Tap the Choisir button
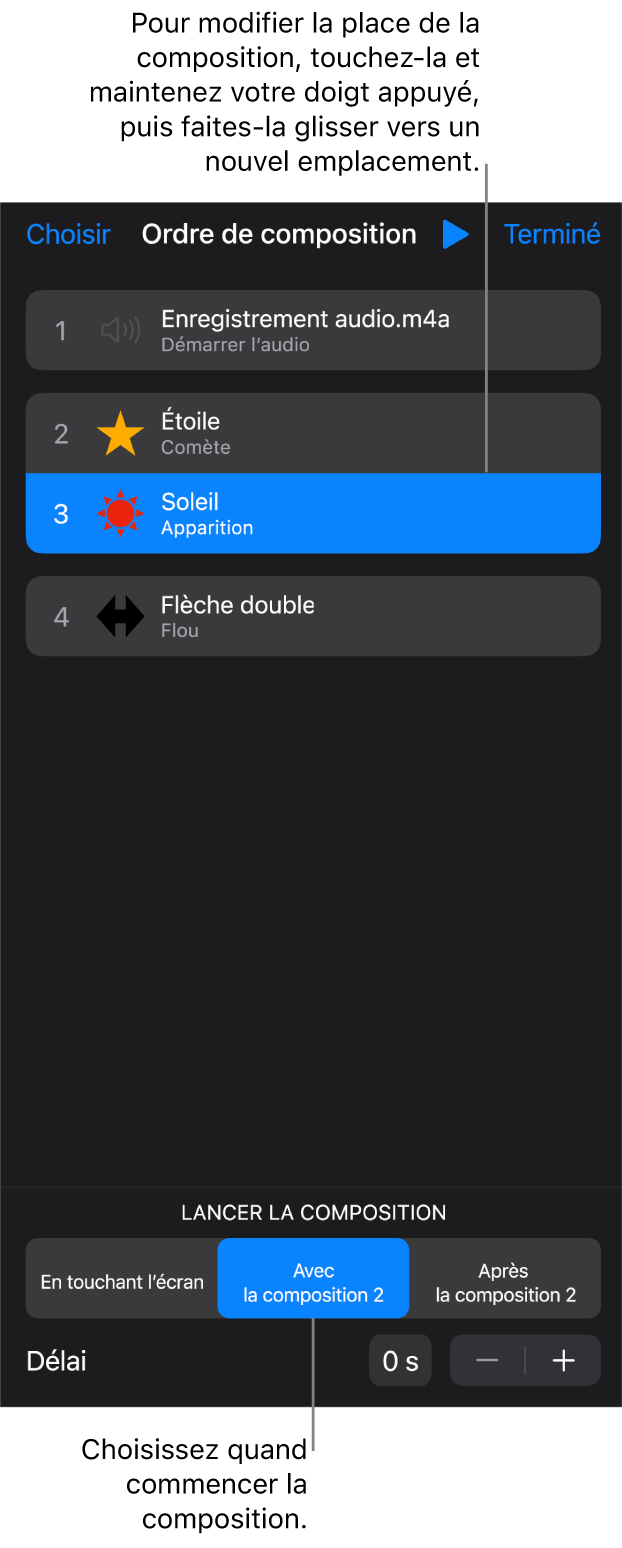Screen dimensions: 622x1548 68,234
